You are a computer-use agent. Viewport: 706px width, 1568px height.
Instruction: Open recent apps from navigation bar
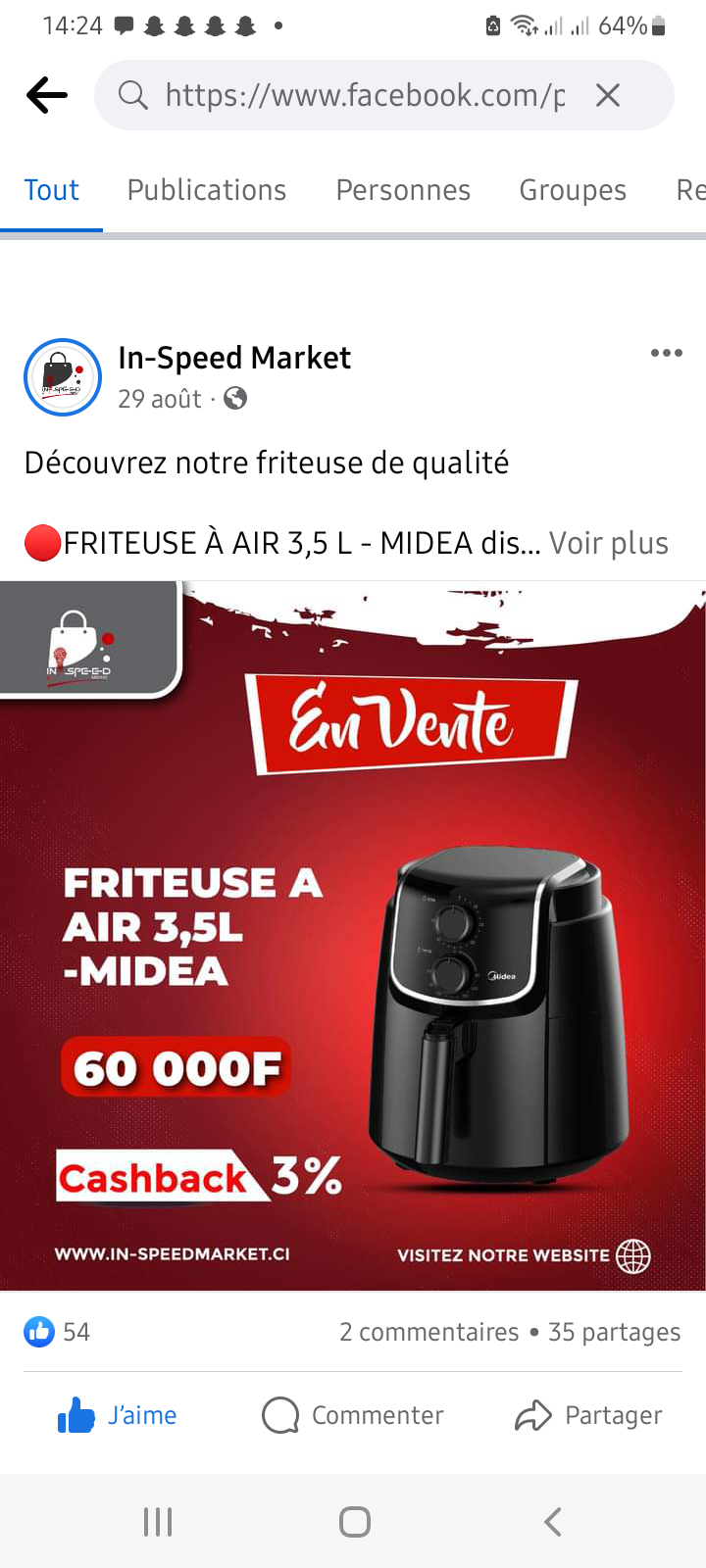point(158,1522)
